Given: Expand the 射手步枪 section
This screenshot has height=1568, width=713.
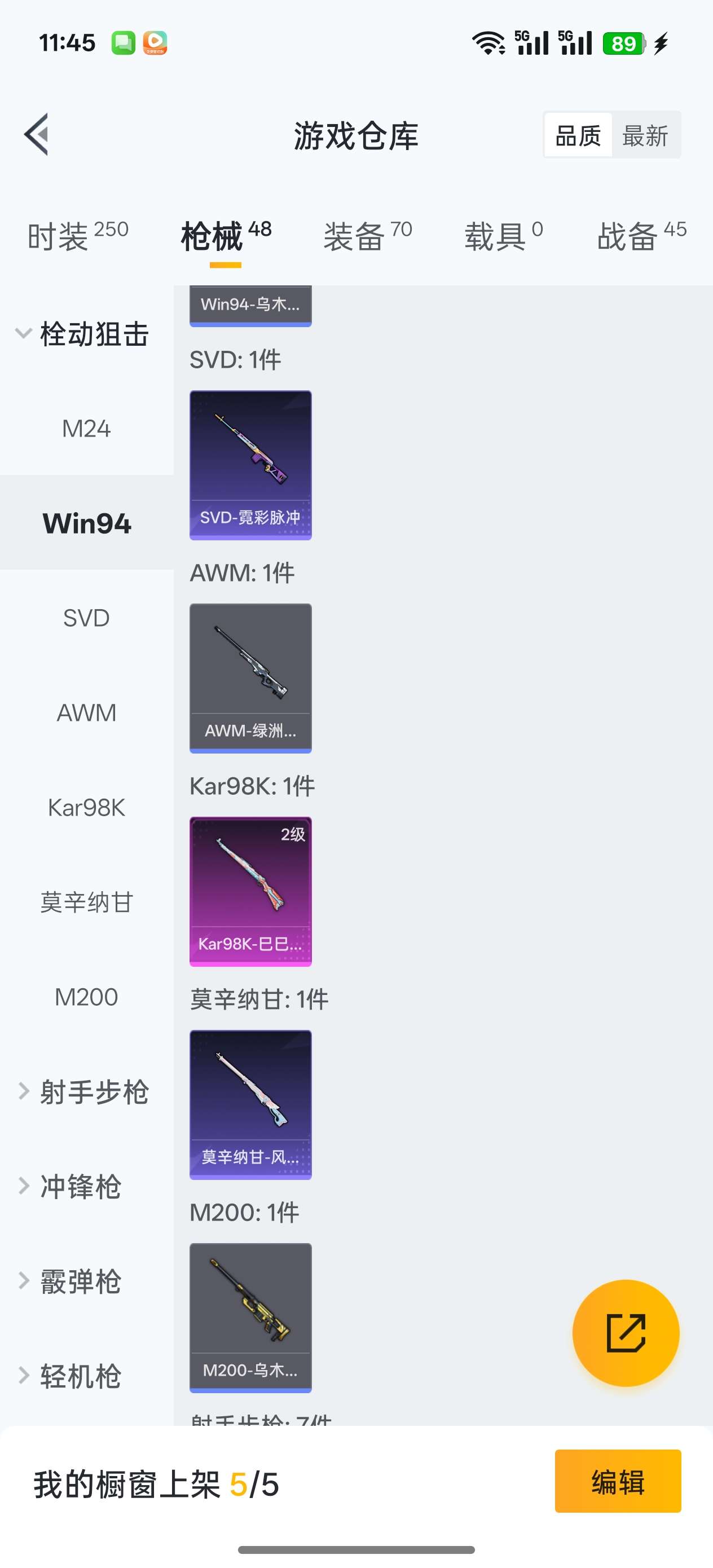Looking at the screenshot, I should (93, 1091).
